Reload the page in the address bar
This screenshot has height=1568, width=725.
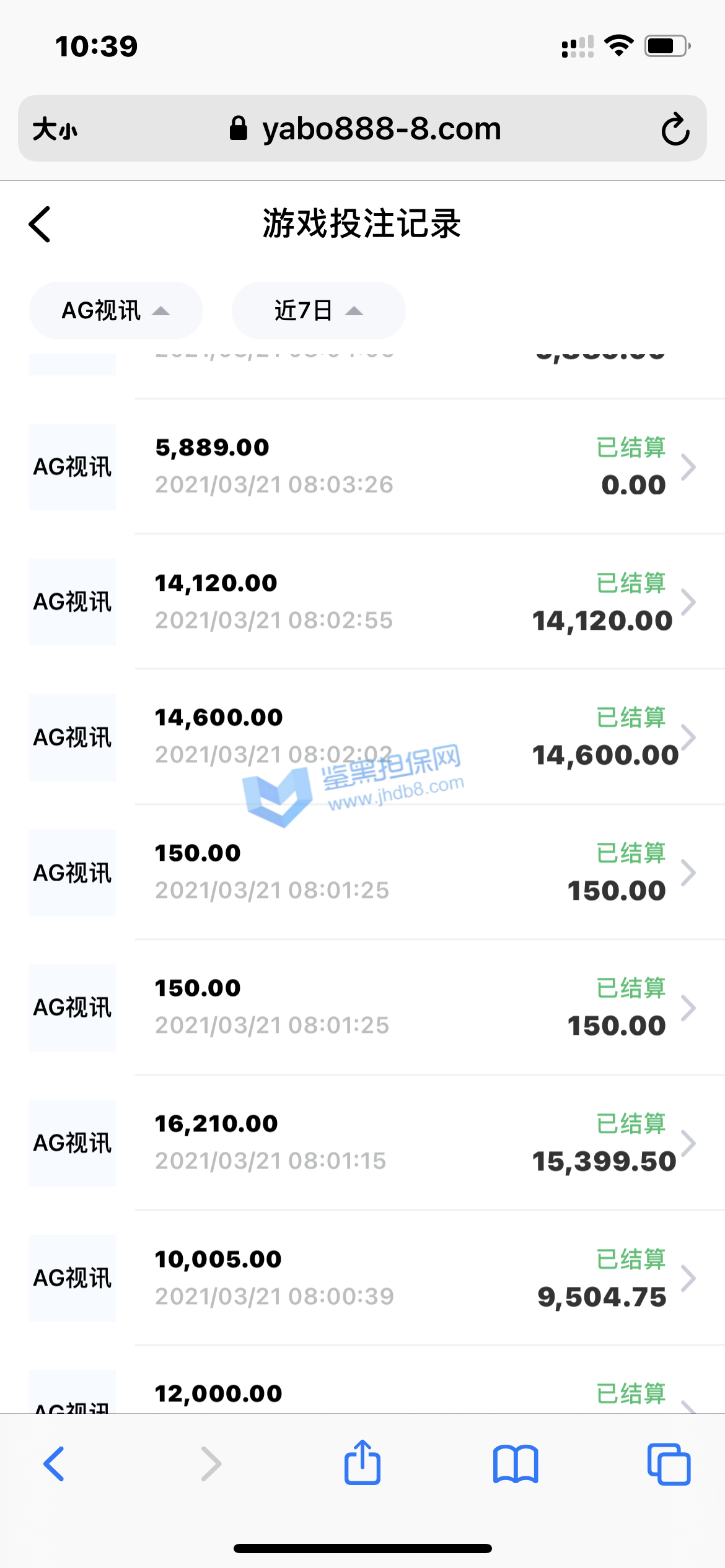(674, 129)
